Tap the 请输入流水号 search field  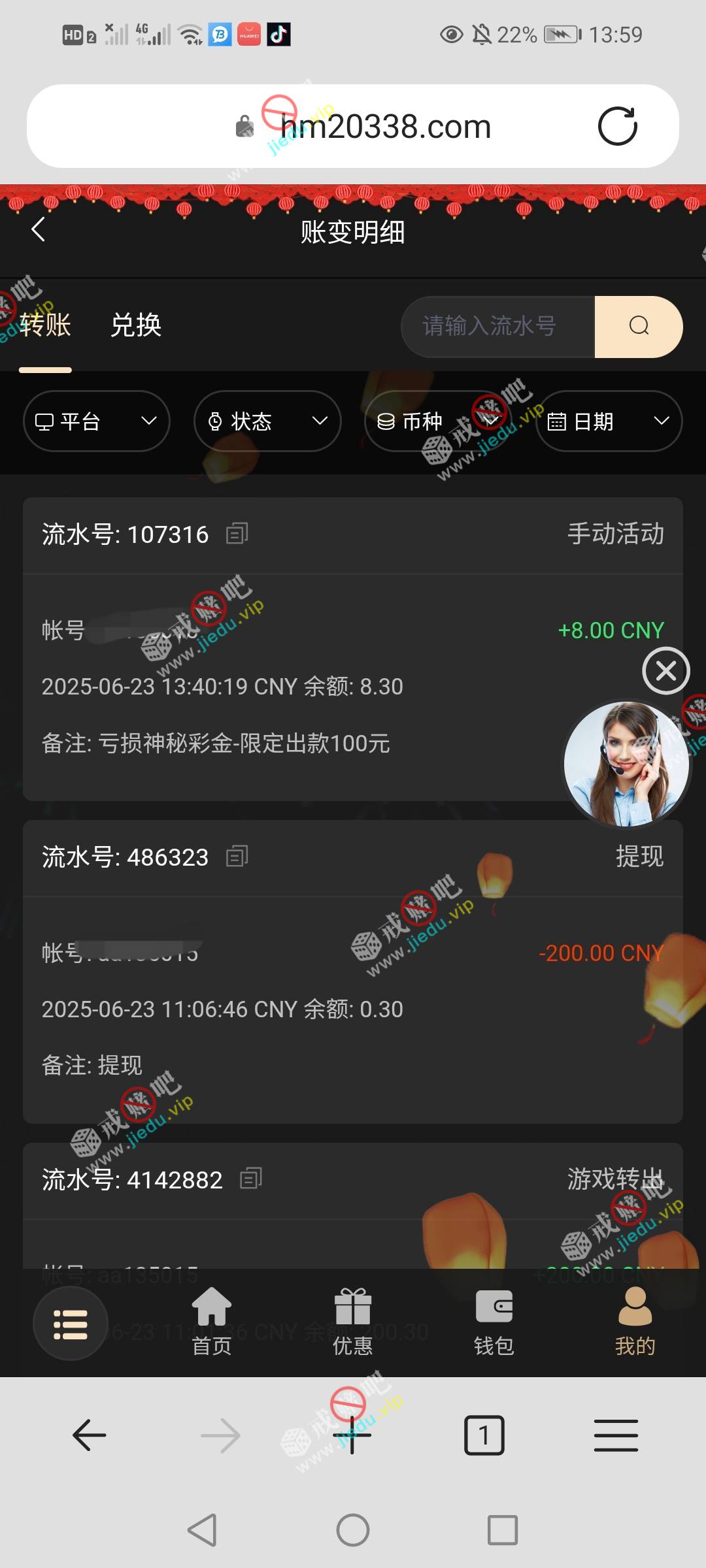click(x=497, y=327)
